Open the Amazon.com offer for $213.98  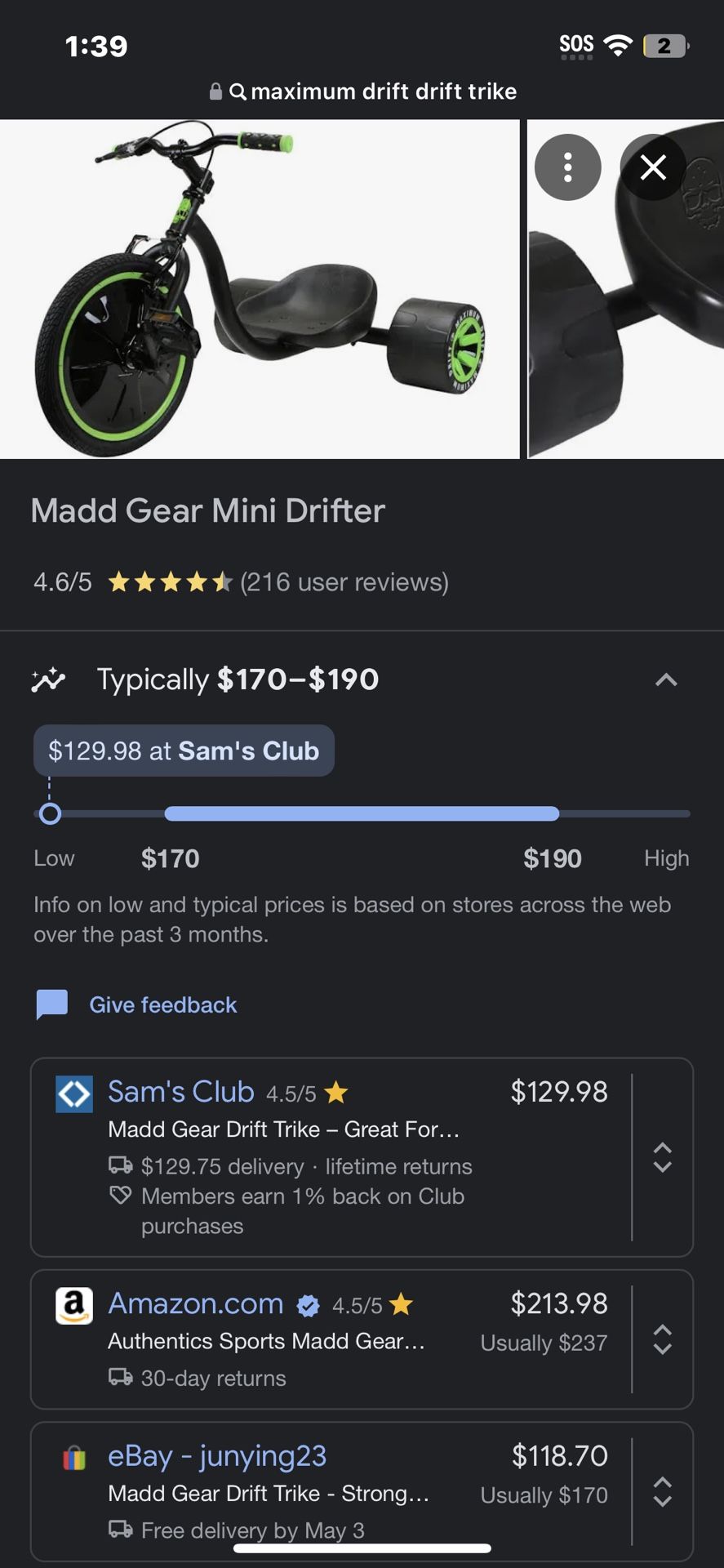pyautogui.click(x=331, y=1339)
